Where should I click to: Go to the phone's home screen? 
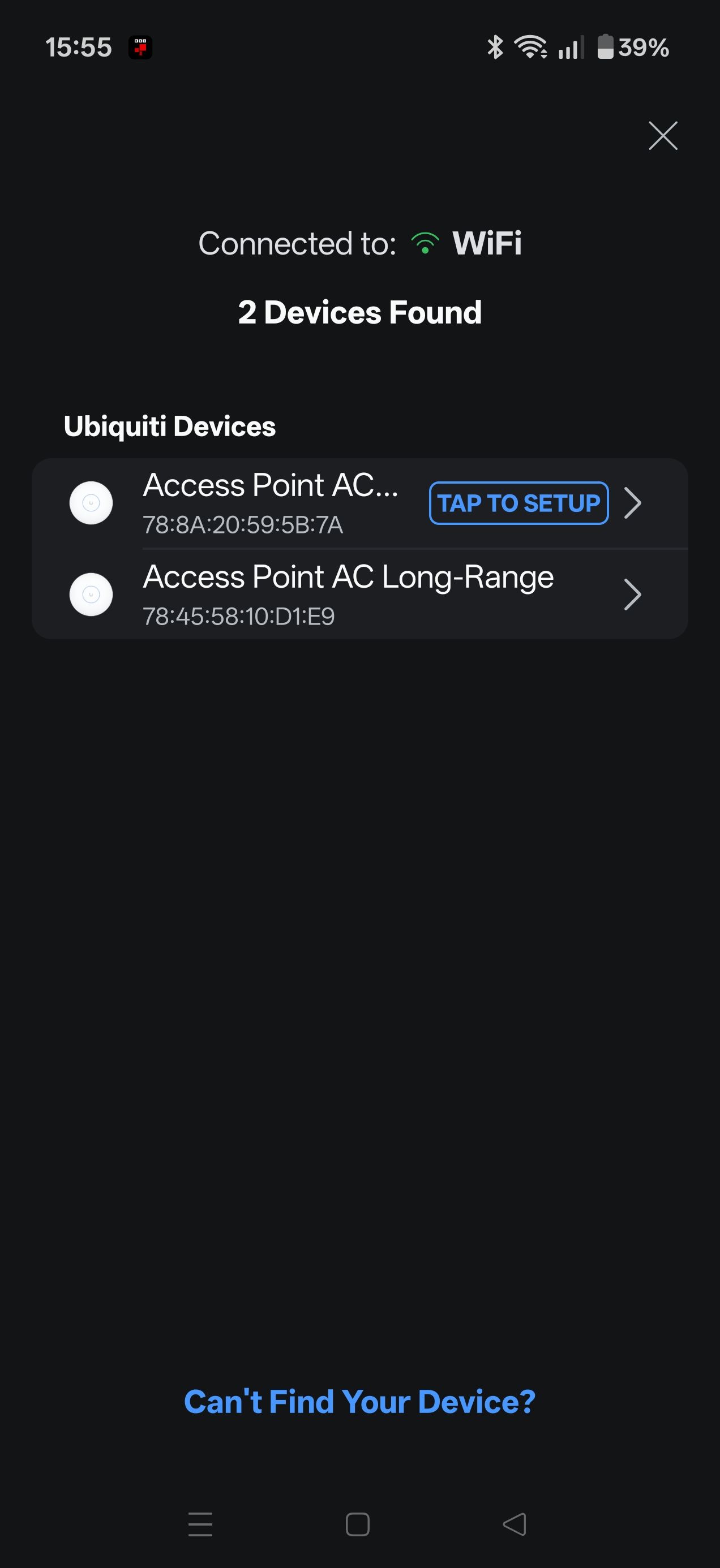coord(358,1525)
